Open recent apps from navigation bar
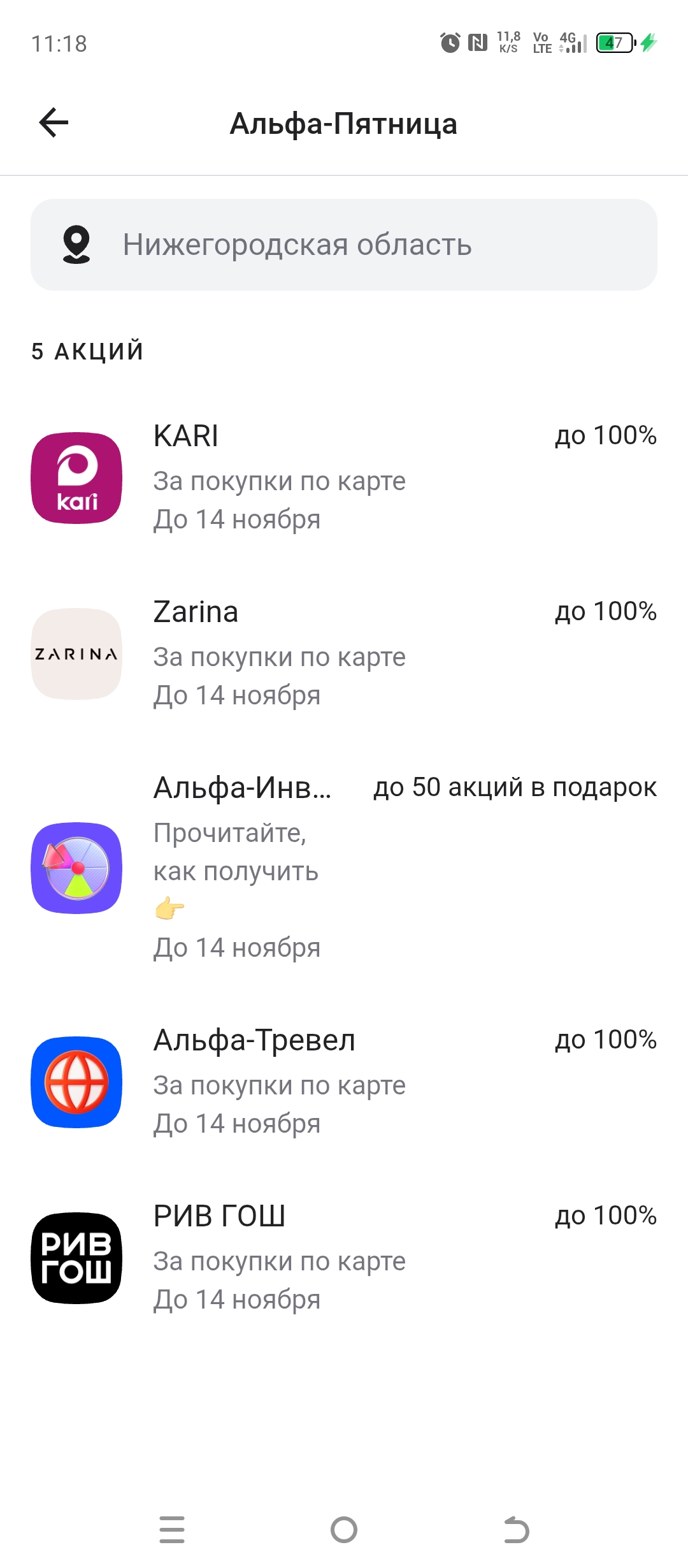Viewport: 688px width, 1568px height. point(172,1530)
